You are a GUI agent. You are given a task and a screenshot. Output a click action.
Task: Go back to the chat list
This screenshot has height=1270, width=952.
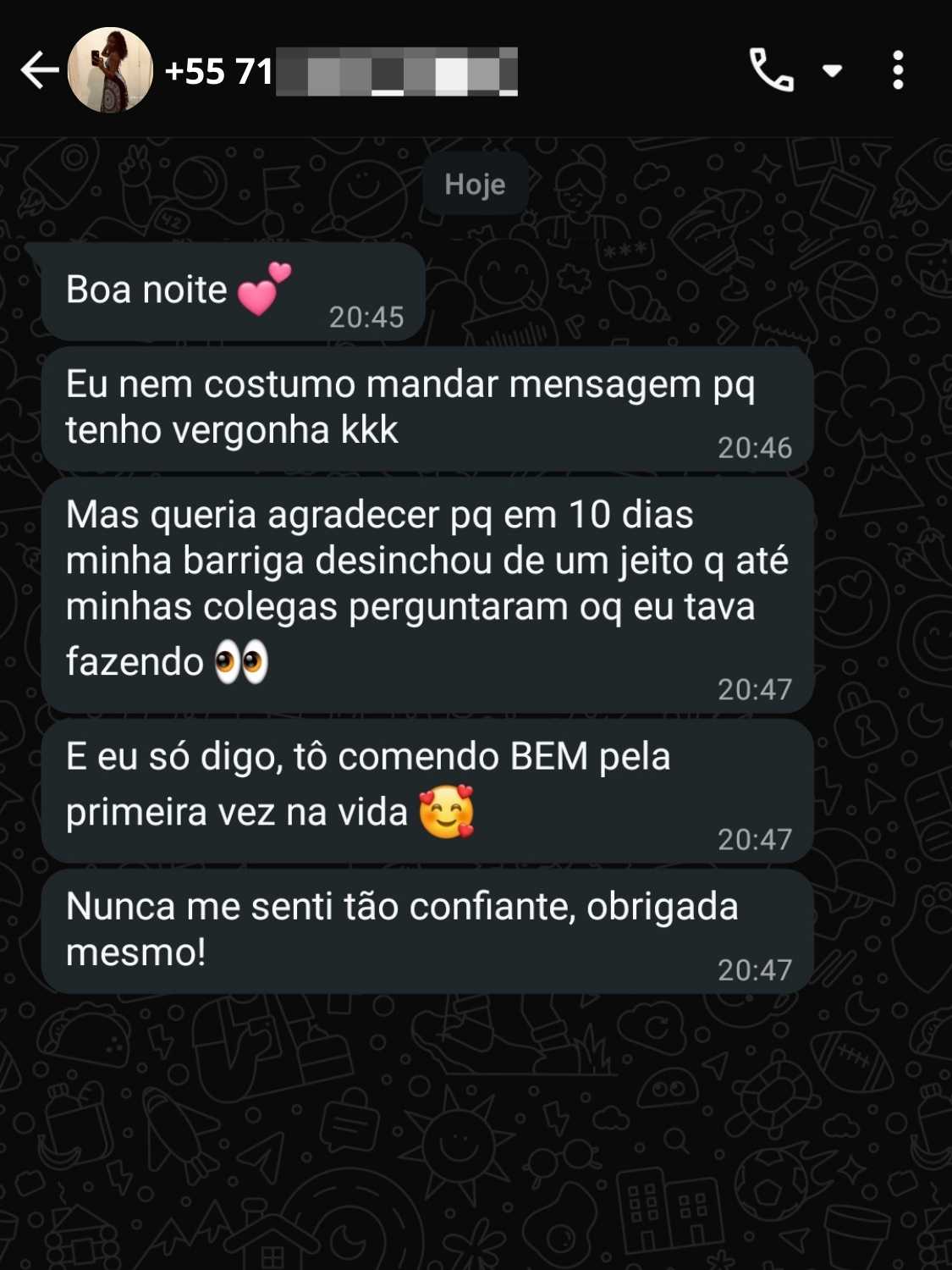pos(39,70)
